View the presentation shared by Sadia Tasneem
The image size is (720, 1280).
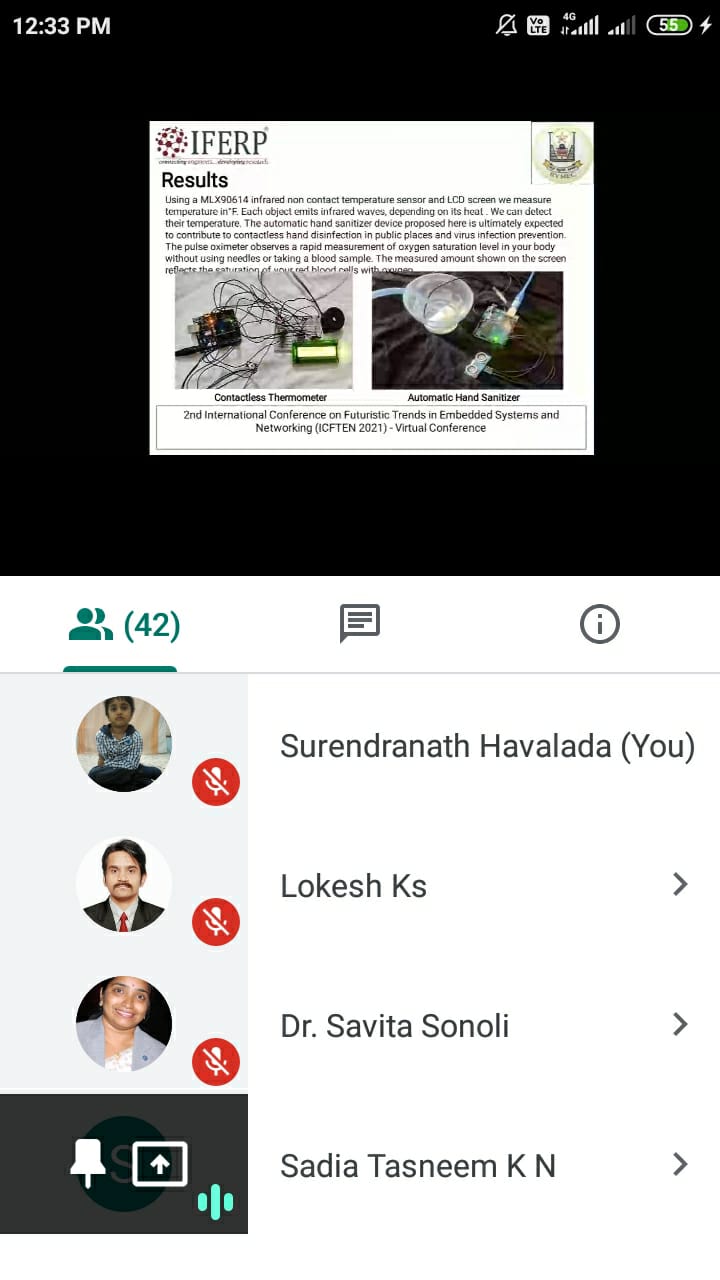[160, 1164]
